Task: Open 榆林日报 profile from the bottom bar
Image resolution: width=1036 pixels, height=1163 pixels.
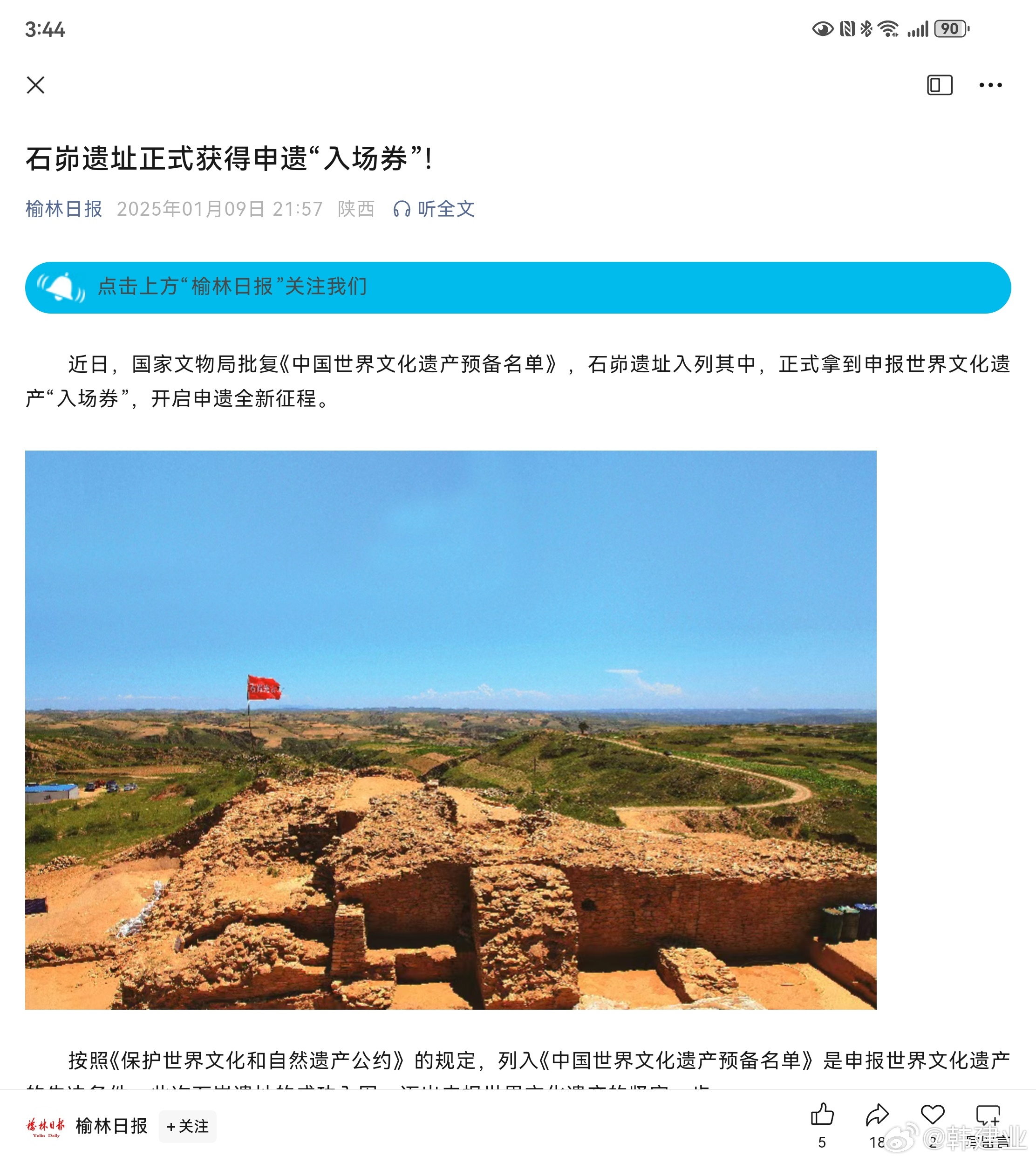Action: [111, 1126]
